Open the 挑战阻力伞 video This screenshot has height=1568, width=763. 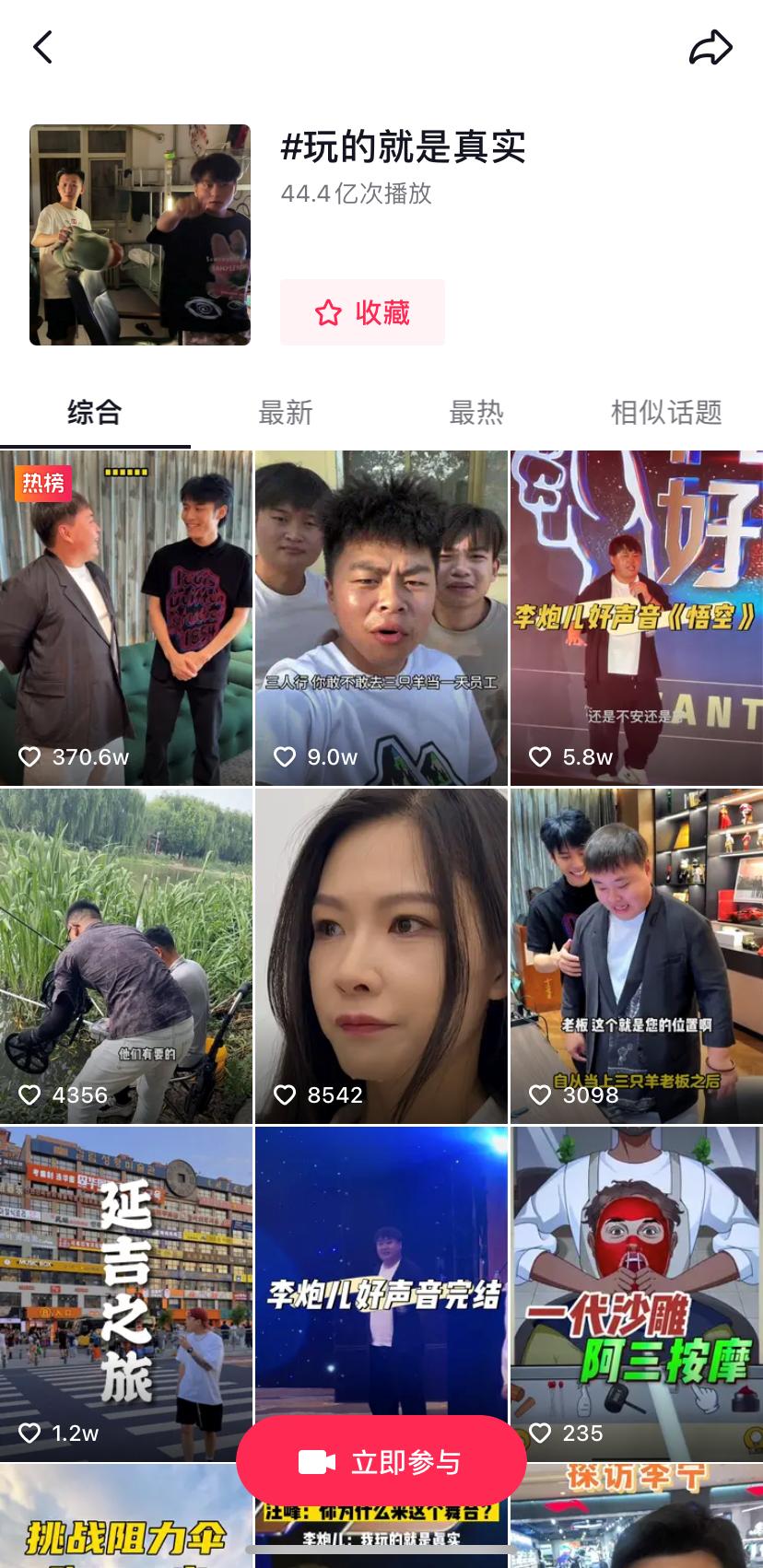(x=126, y=1520)
